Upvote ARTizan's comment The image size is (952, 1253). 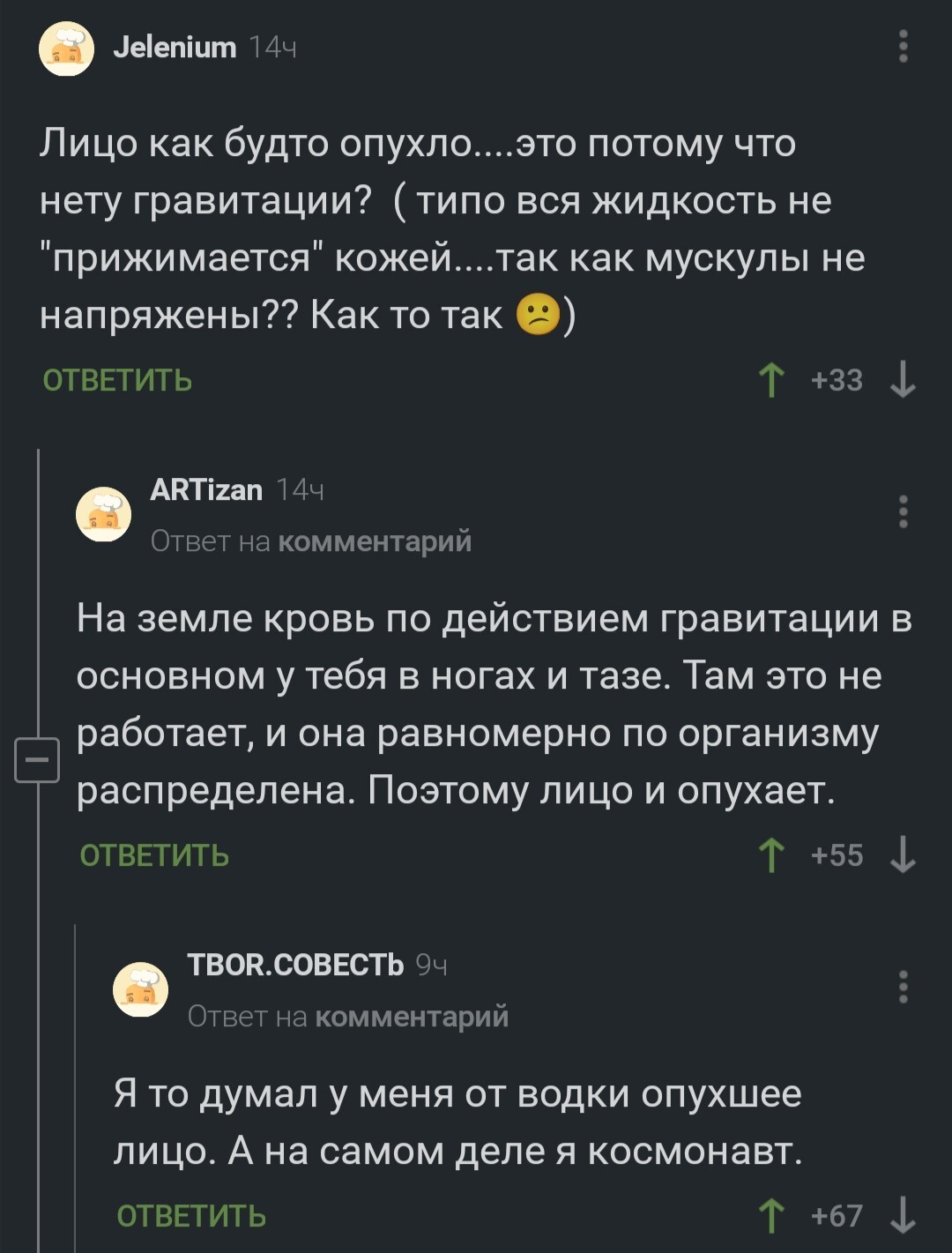coord(771,855)
